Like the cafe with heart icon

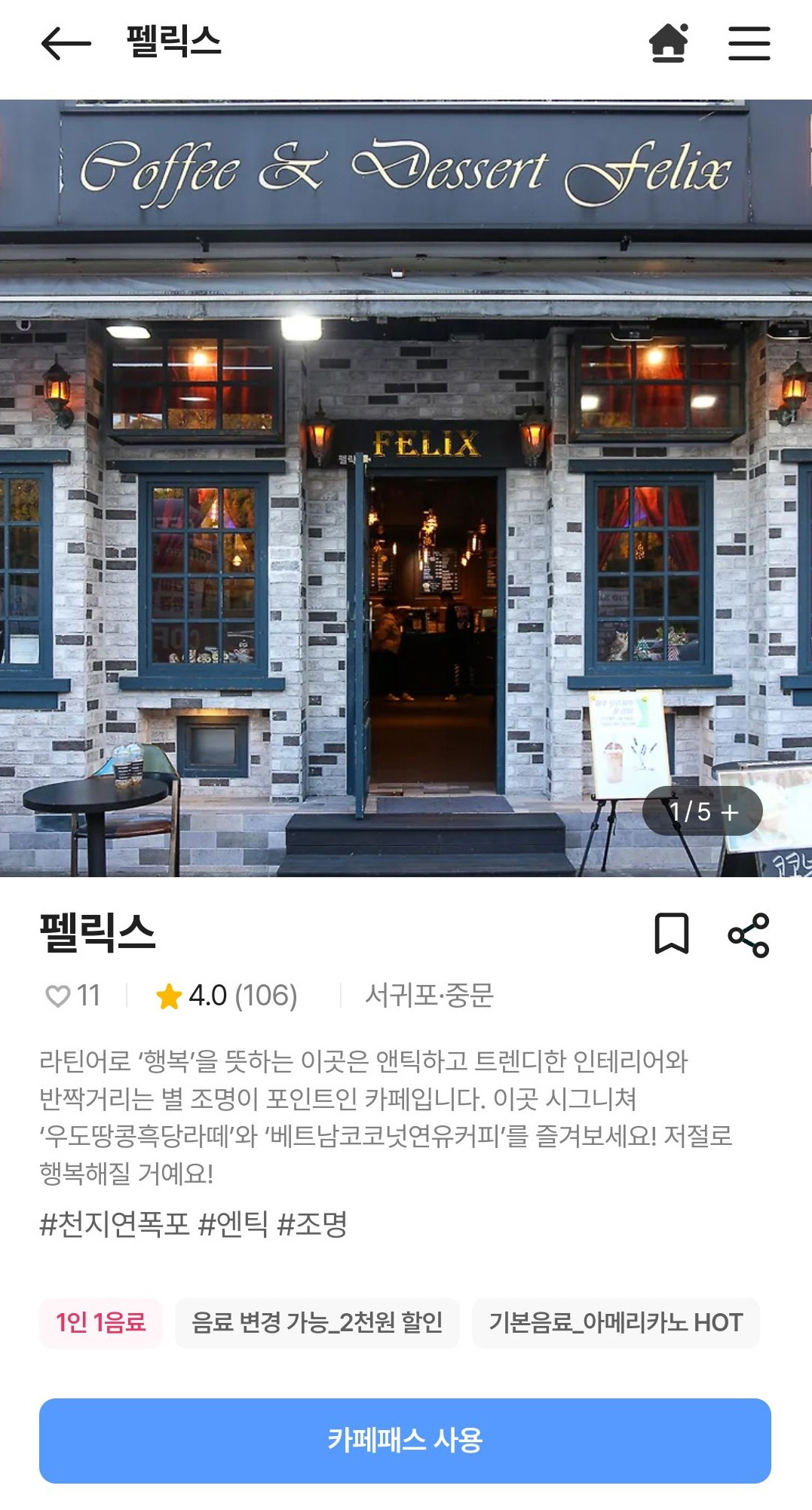pyautogui.click(x=59, y=996)
